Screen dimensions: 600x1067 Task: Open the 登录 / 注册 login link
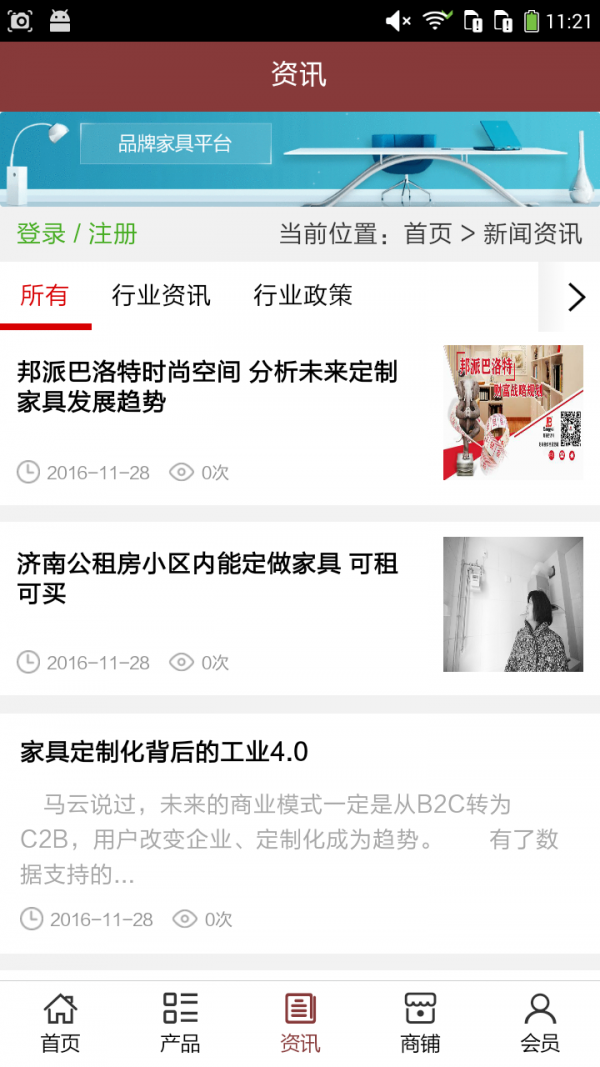[77, 234]
